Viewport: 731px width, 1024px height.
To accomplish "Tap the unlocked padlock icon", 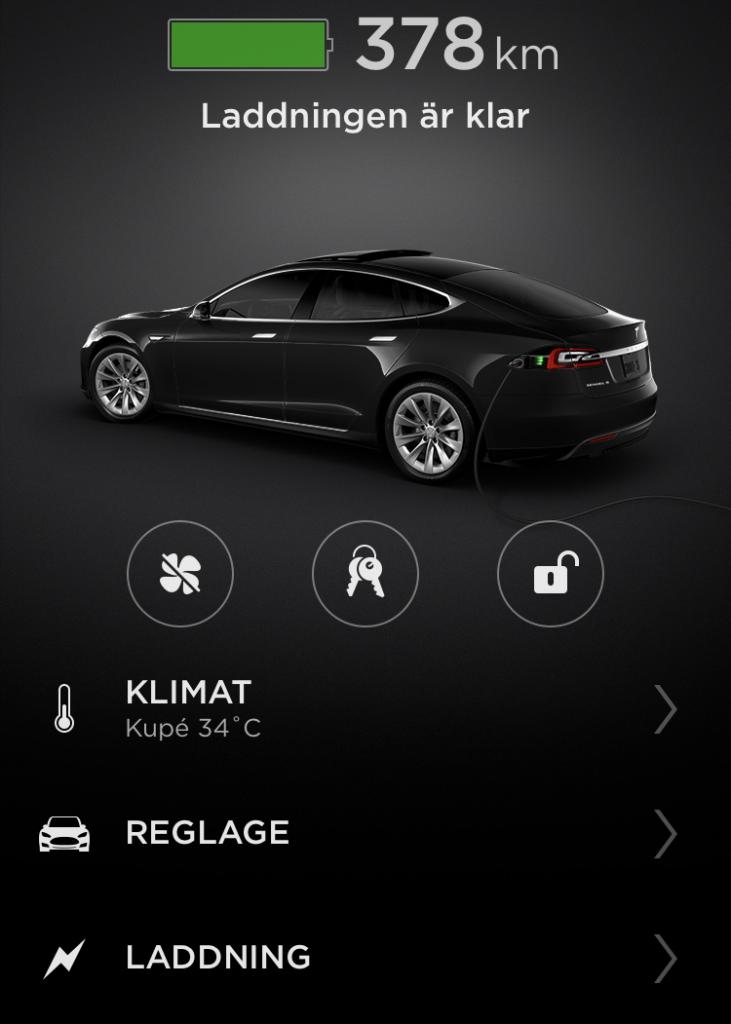I will tap(550, 574).
